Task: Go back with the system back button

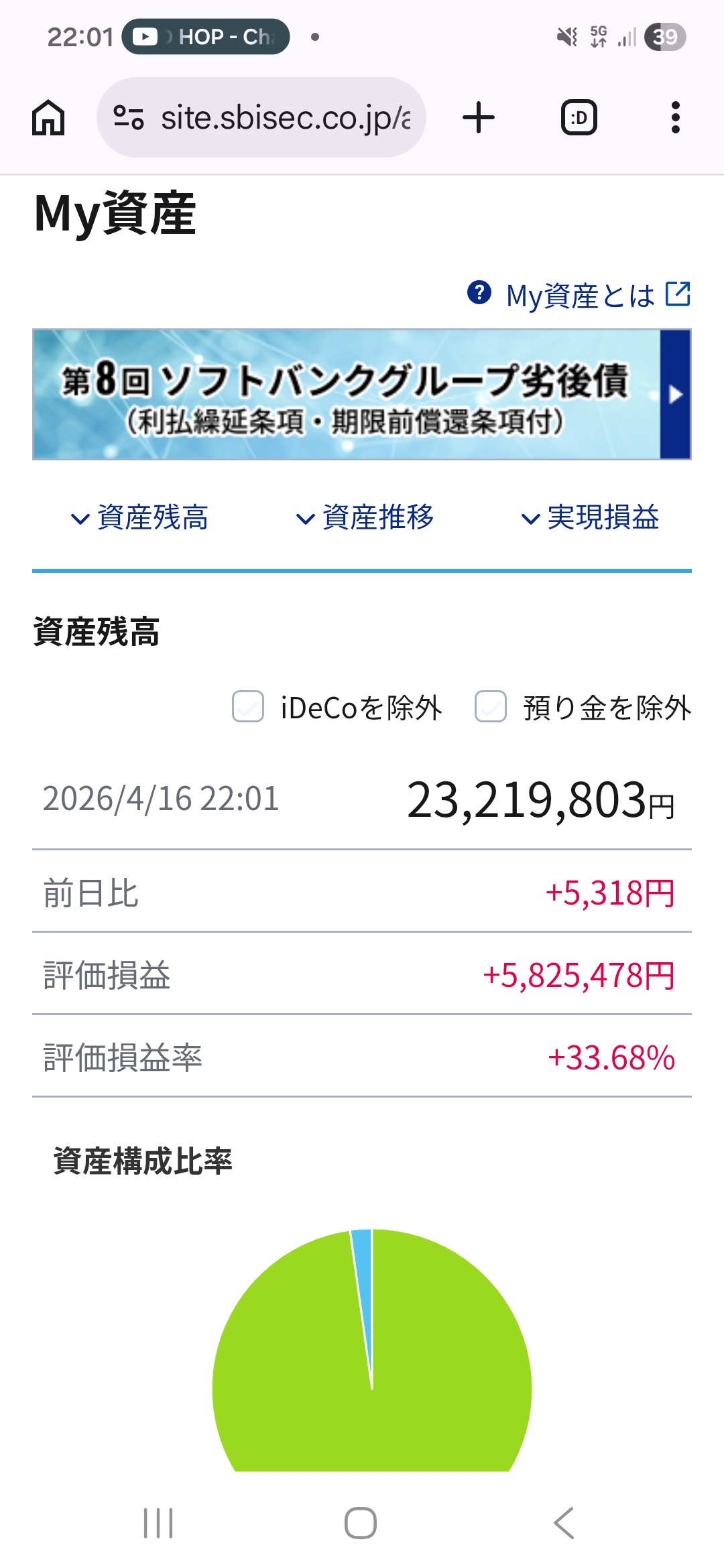Action: coord(564,1522)
